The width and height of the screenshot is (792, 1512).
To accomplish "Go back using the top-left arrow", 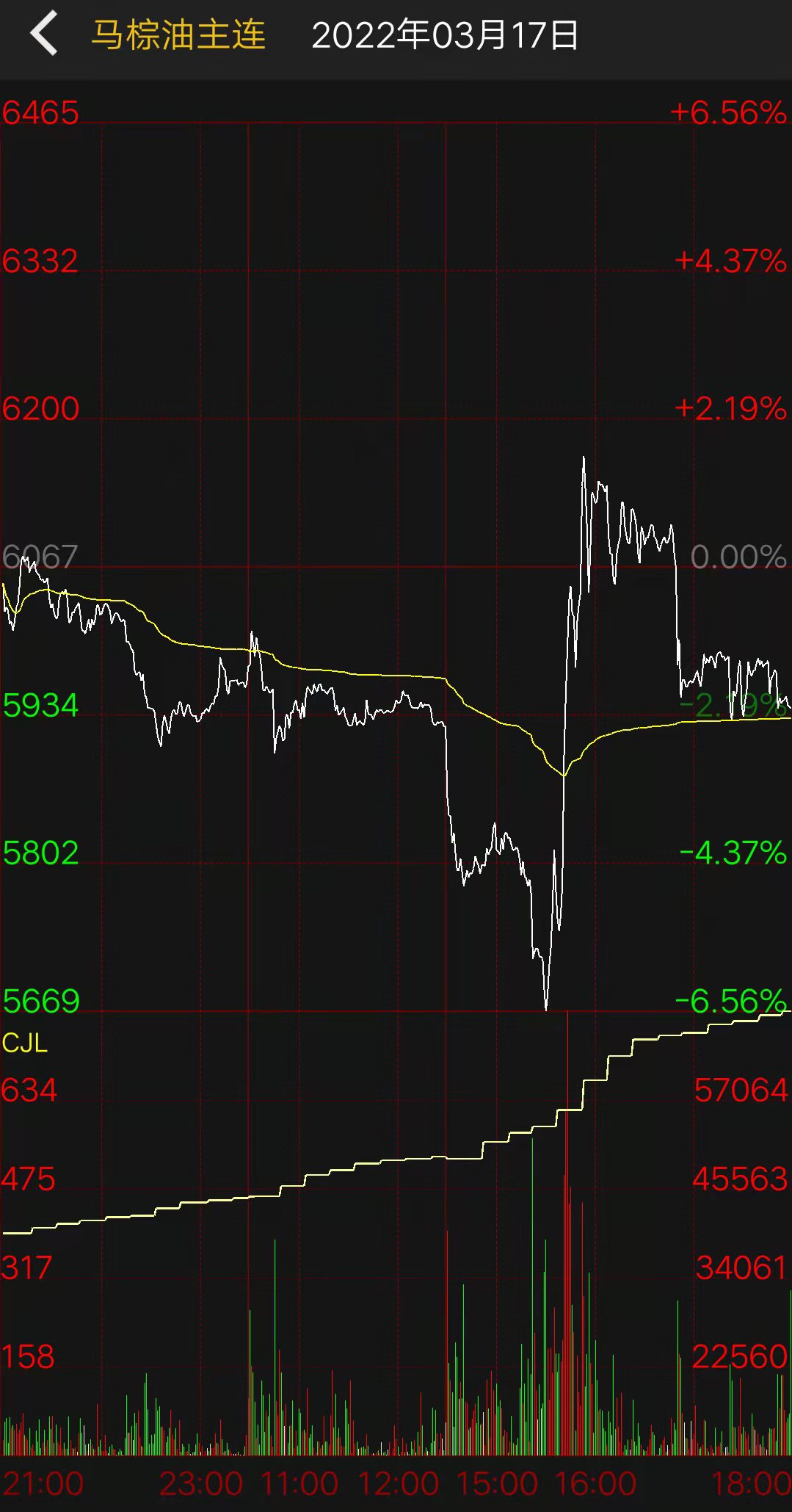I will click(x=43, y=34).
